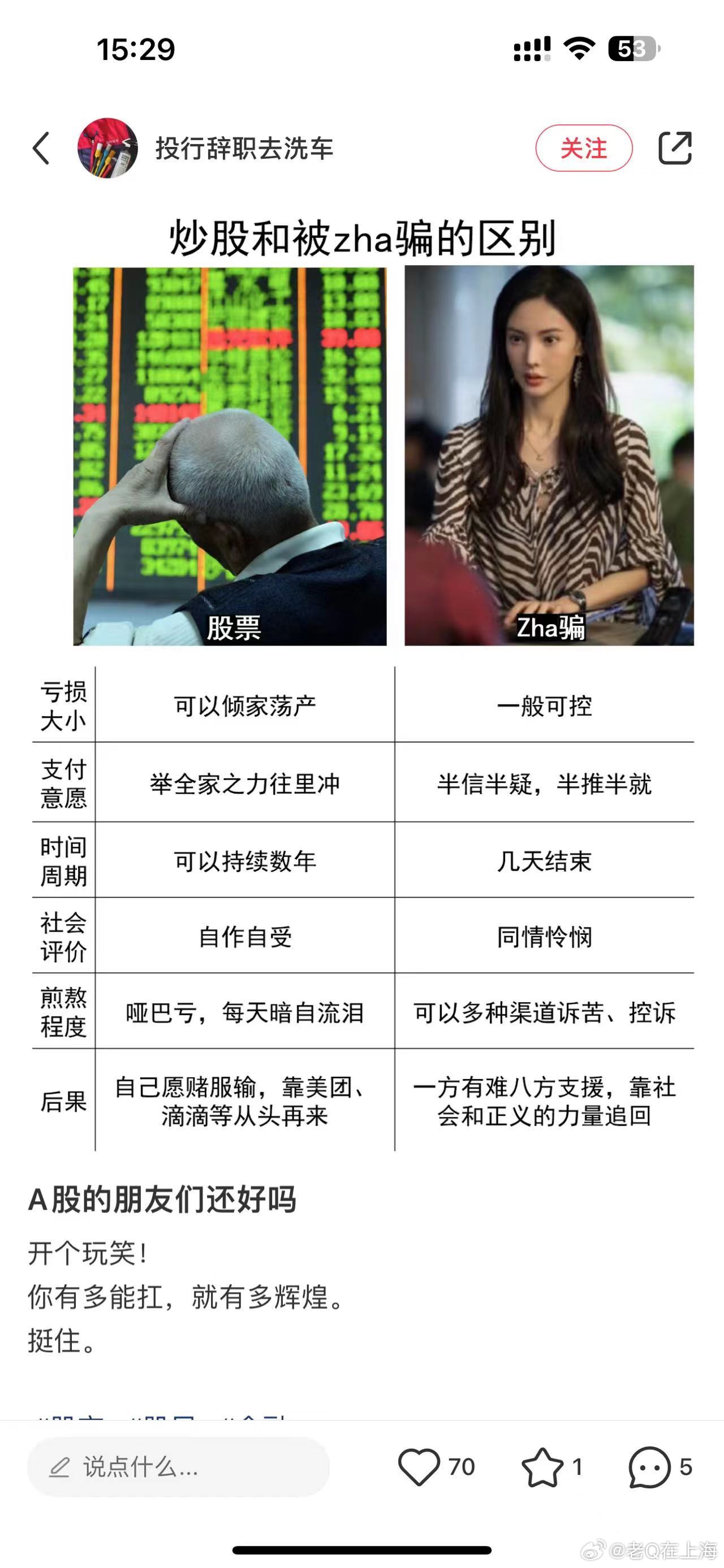Screen dimensions: 724x1568
Task: Save post with star icon
Action: (542, 1467)
